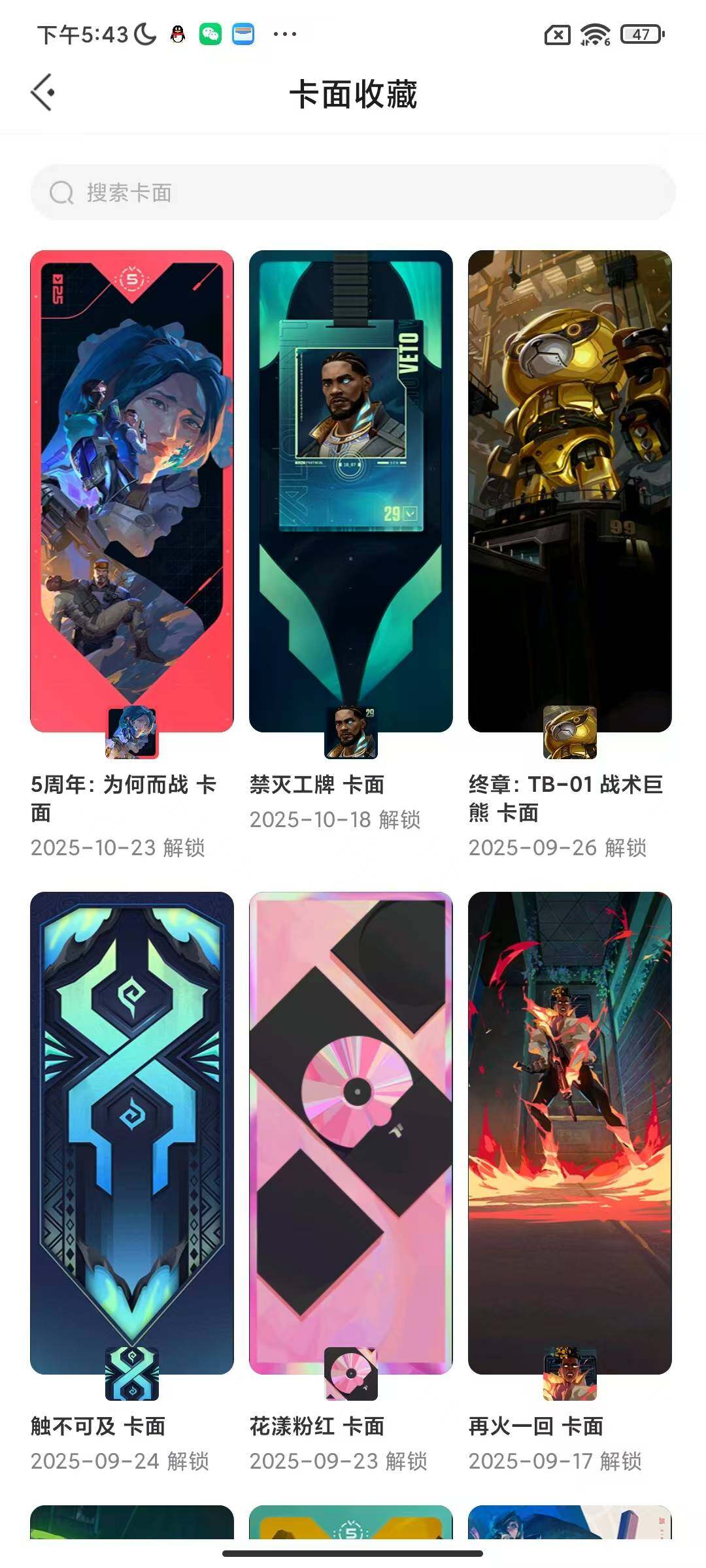
Task: Go back using the arrow at top left
Action: tap(43, 93)
